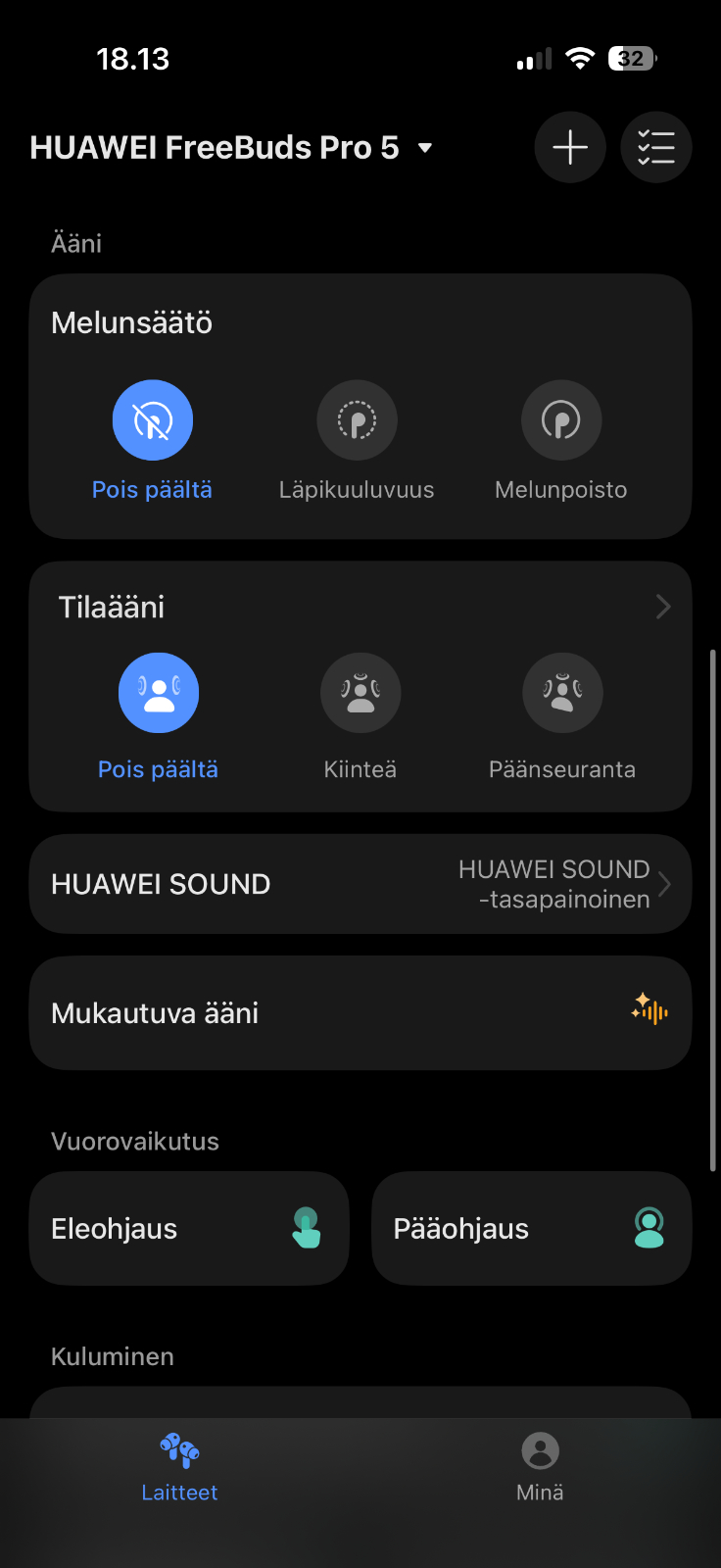Image resolution: width=721 pixels, height=1568 pixels.
Task: Open the HUAWEI SOUND settings row
Action: [x=360, y=884]
